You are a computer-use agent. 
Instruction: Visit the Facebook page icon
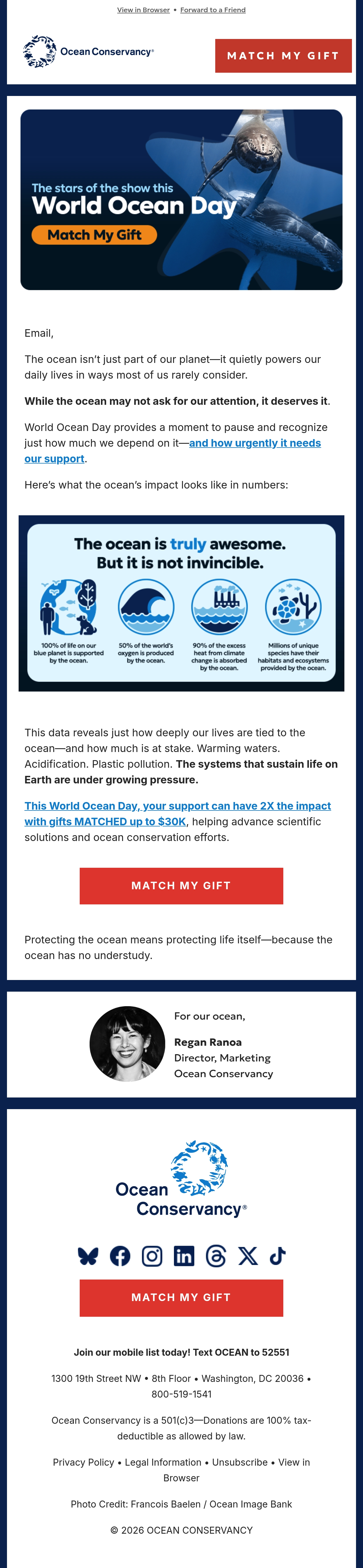[120, 1256]
